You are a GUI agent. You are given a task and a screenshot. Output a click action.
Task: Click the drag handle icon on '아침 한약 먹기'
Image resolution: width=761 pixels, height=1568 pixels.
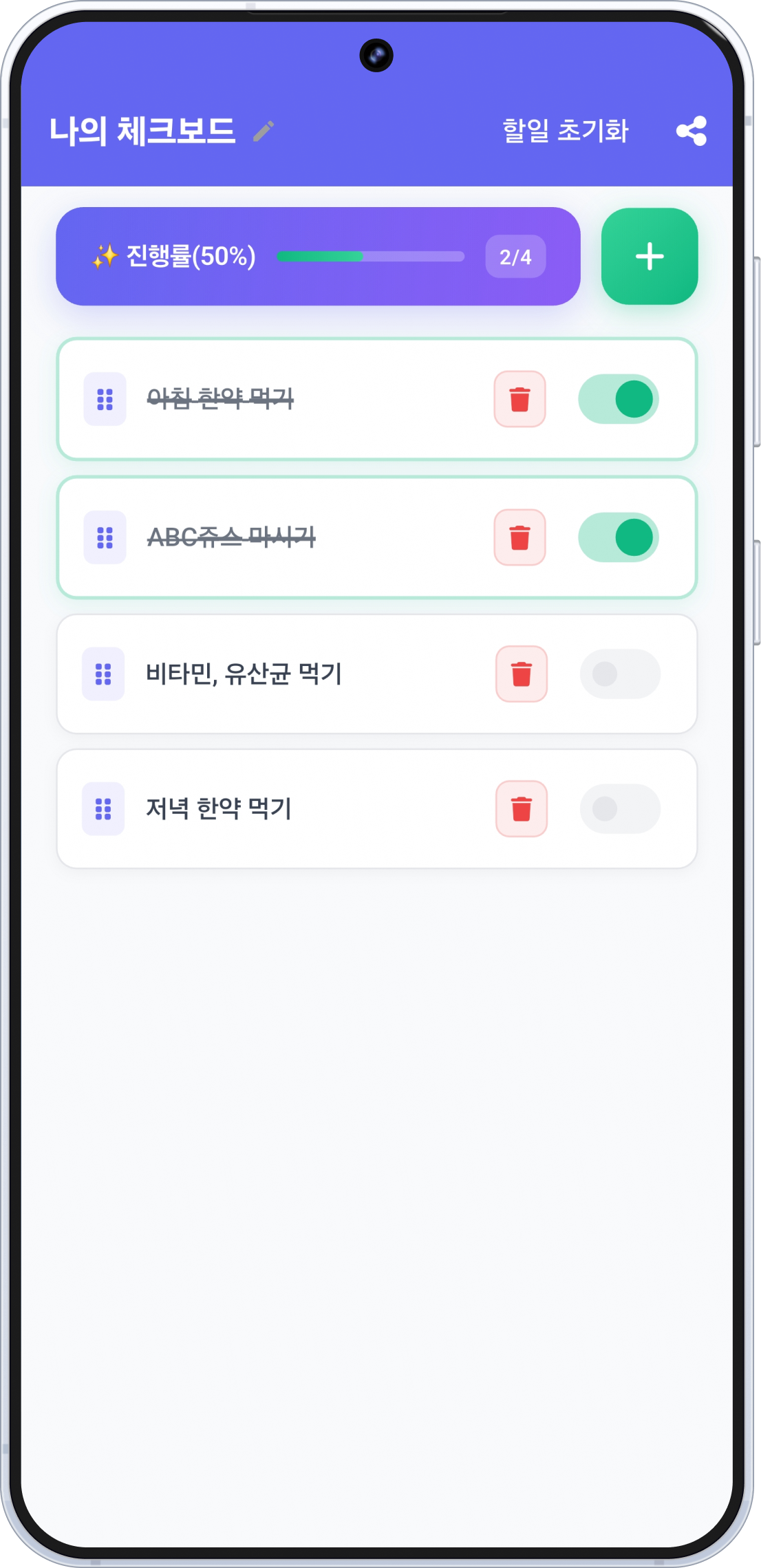point(105,399)
